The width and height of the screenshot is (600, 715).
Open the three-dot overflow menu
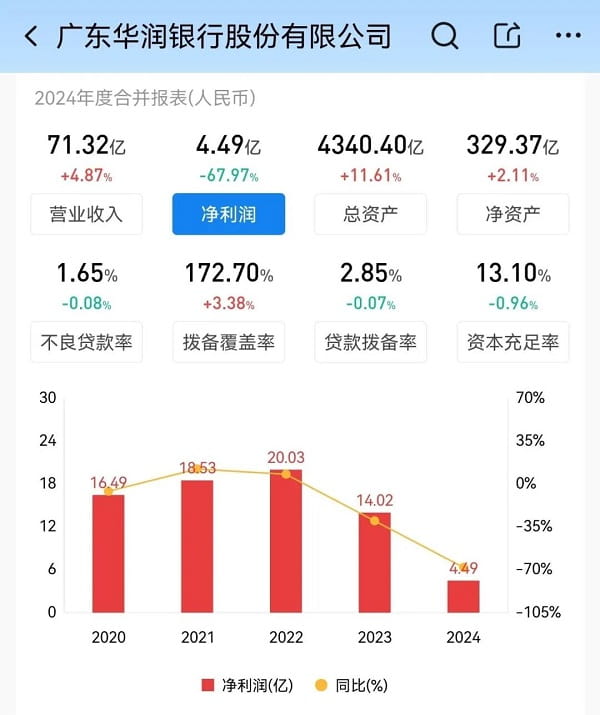pos(566,37)
